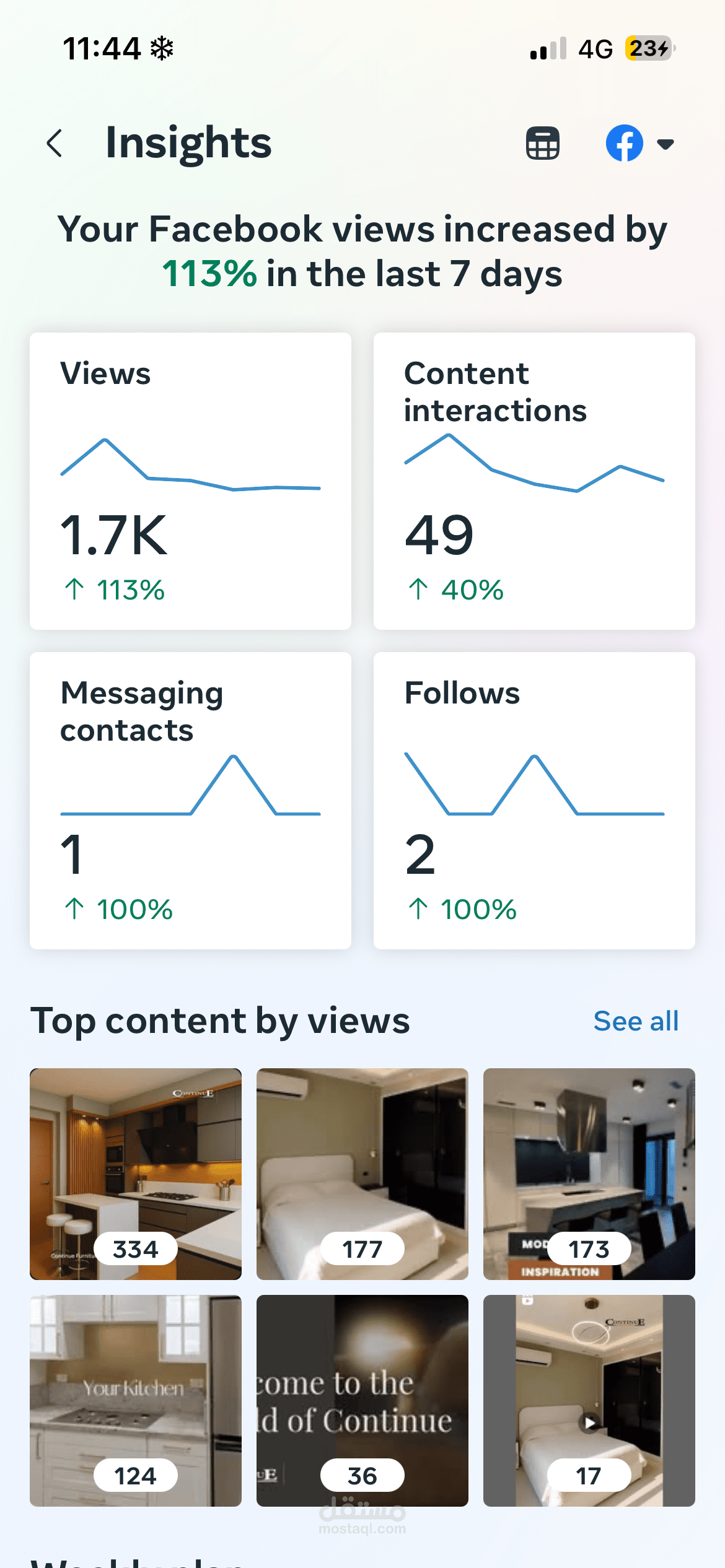The width and height of the screenshot is (725, 1568).
Task: Open the video post with 17 views
Action: pyautogui.click(x=589, y=1401)
